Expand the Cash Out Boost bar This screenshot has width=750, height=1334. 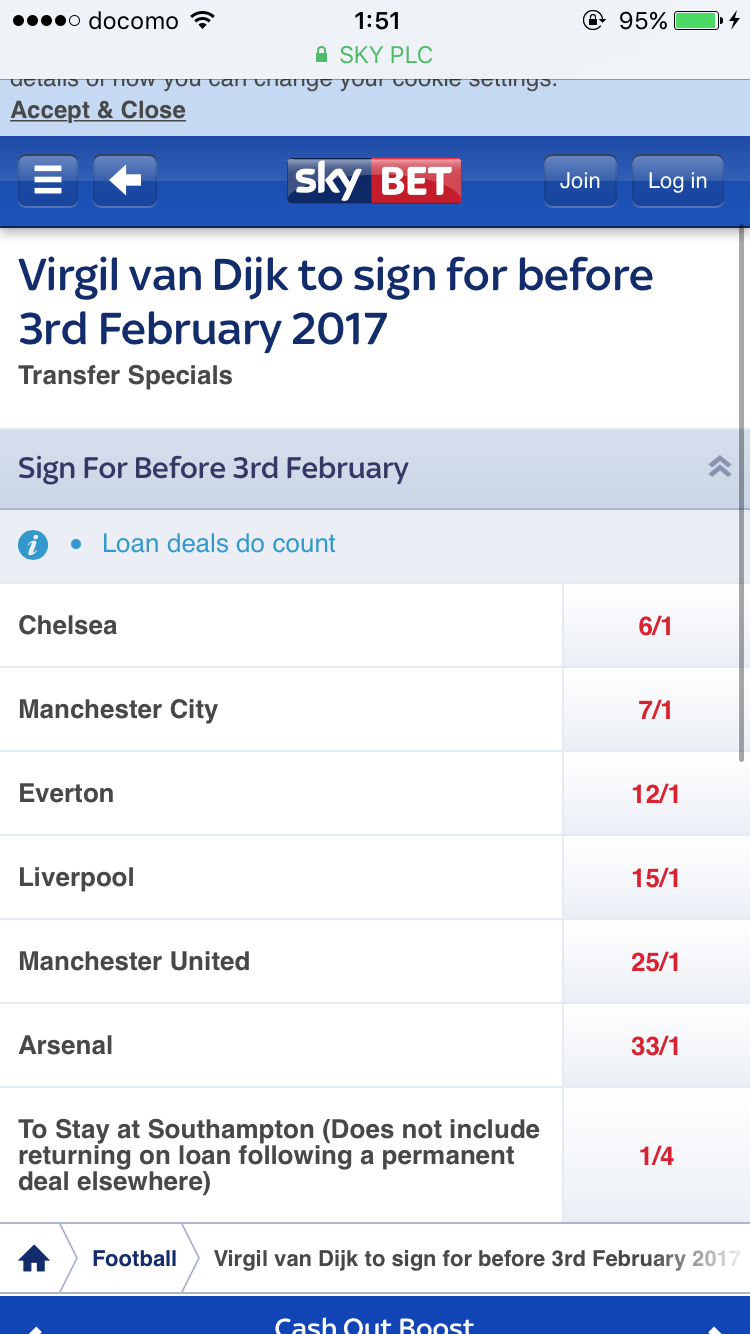pyautogui.click(x=374, y=1322)
